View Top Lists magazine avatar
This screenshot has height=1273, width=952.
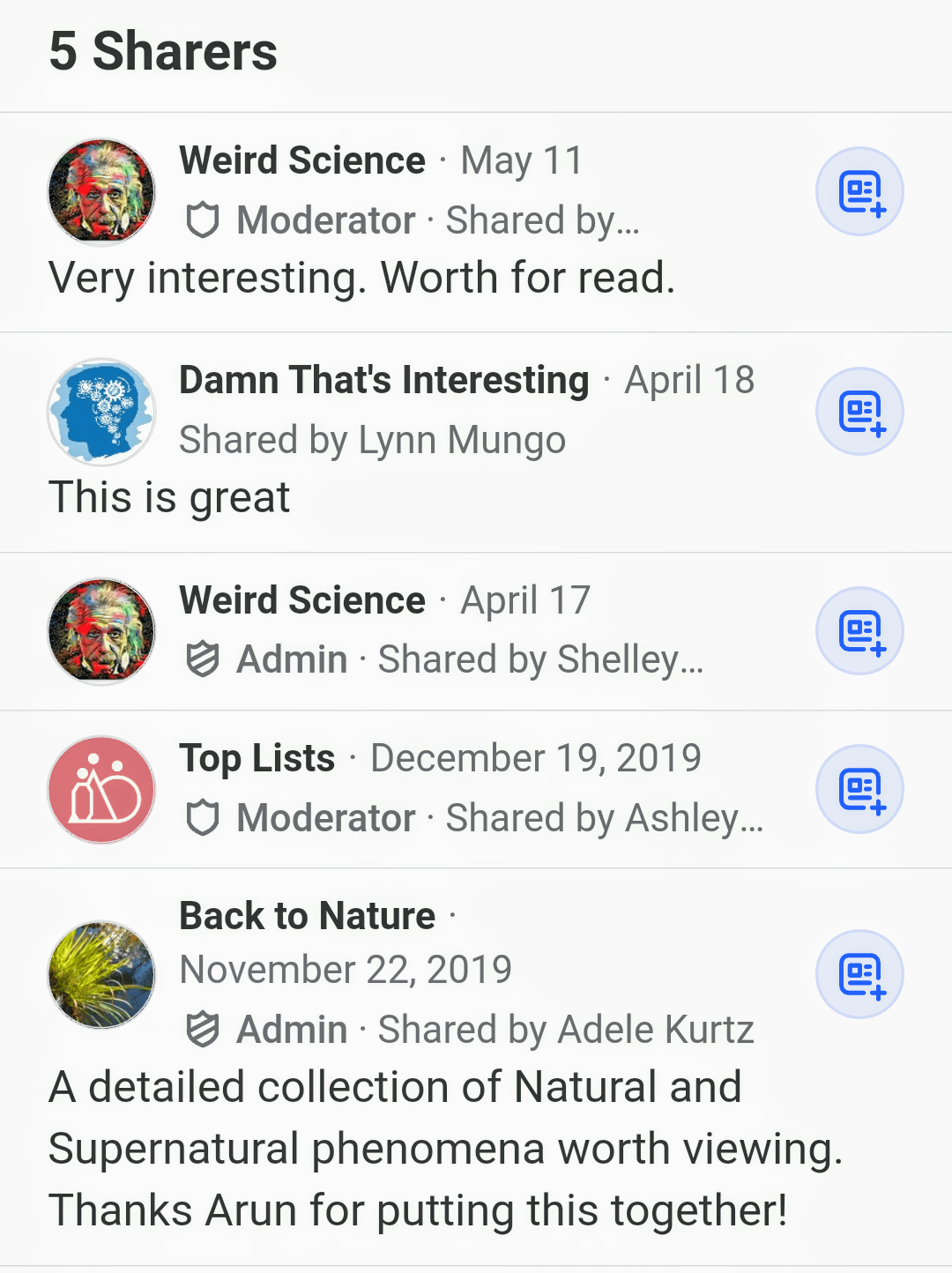tap(101, 790)
